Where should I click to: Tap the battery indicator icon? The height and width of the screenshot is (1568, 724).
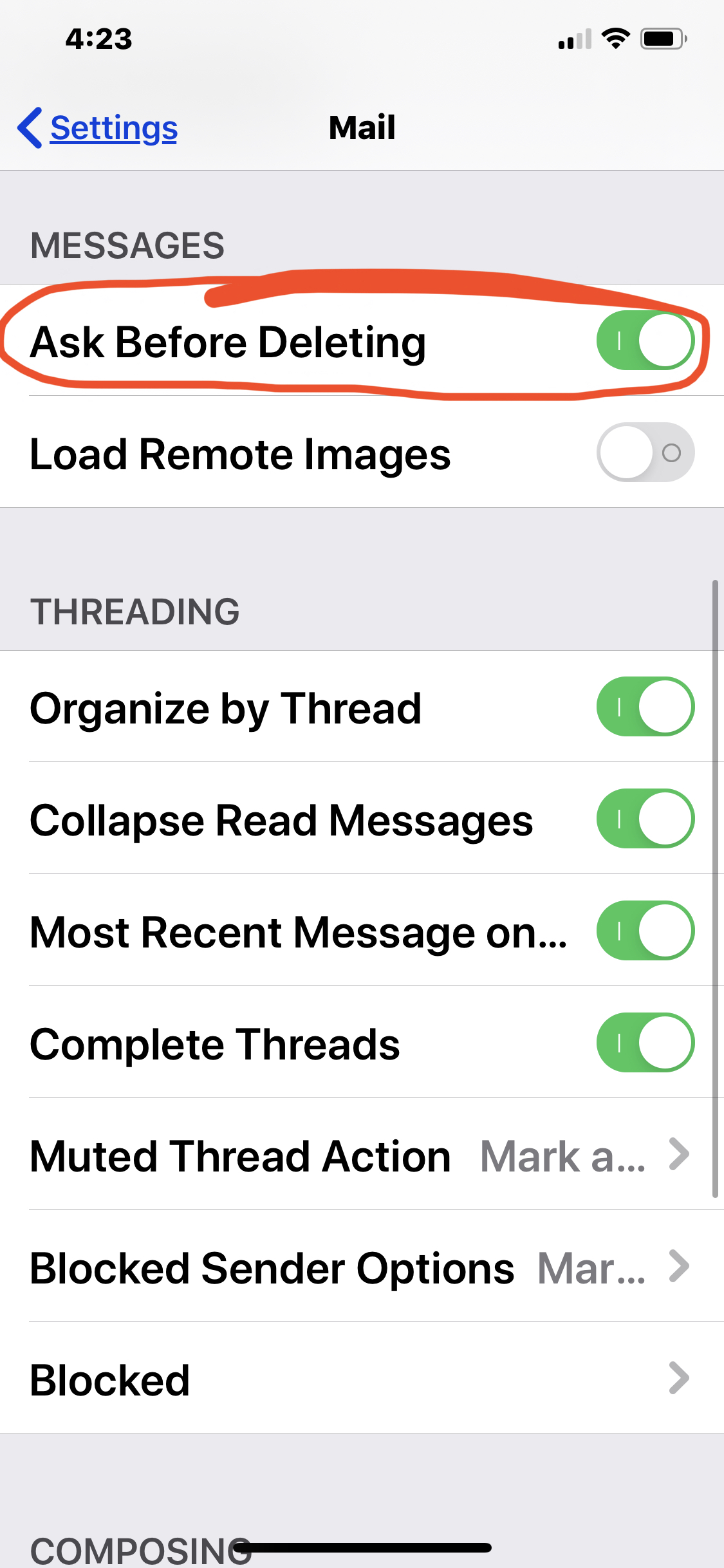click(660, 39)
